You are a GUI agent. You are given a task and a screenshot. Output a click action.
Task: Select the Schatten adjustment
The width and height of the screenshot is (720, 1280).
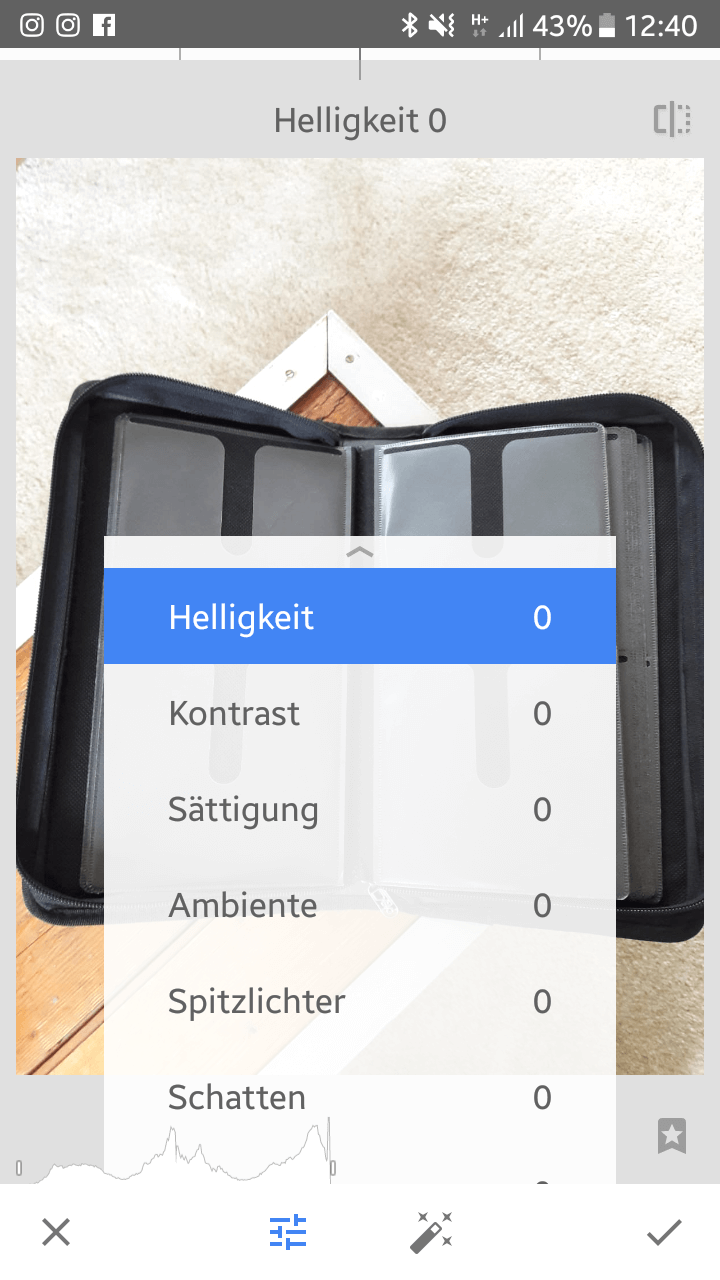click(359, 1097)
